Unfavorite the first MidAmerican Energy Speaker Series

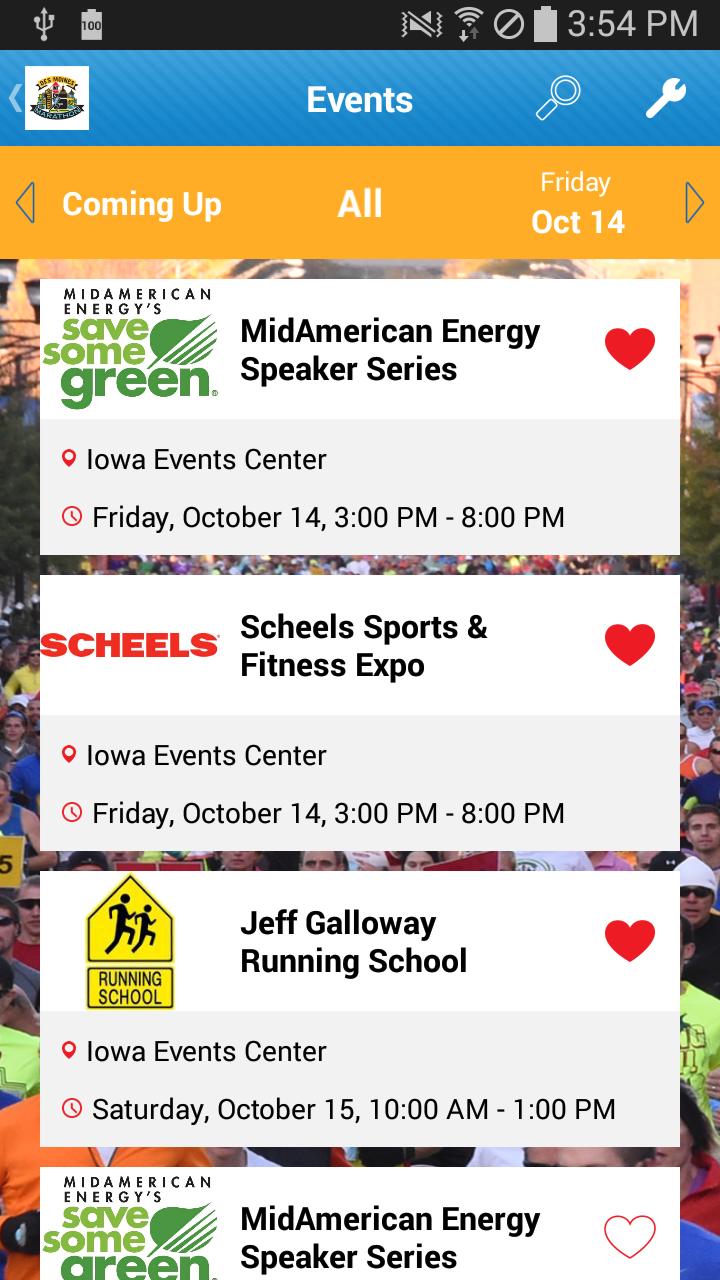tap(630, 349)
